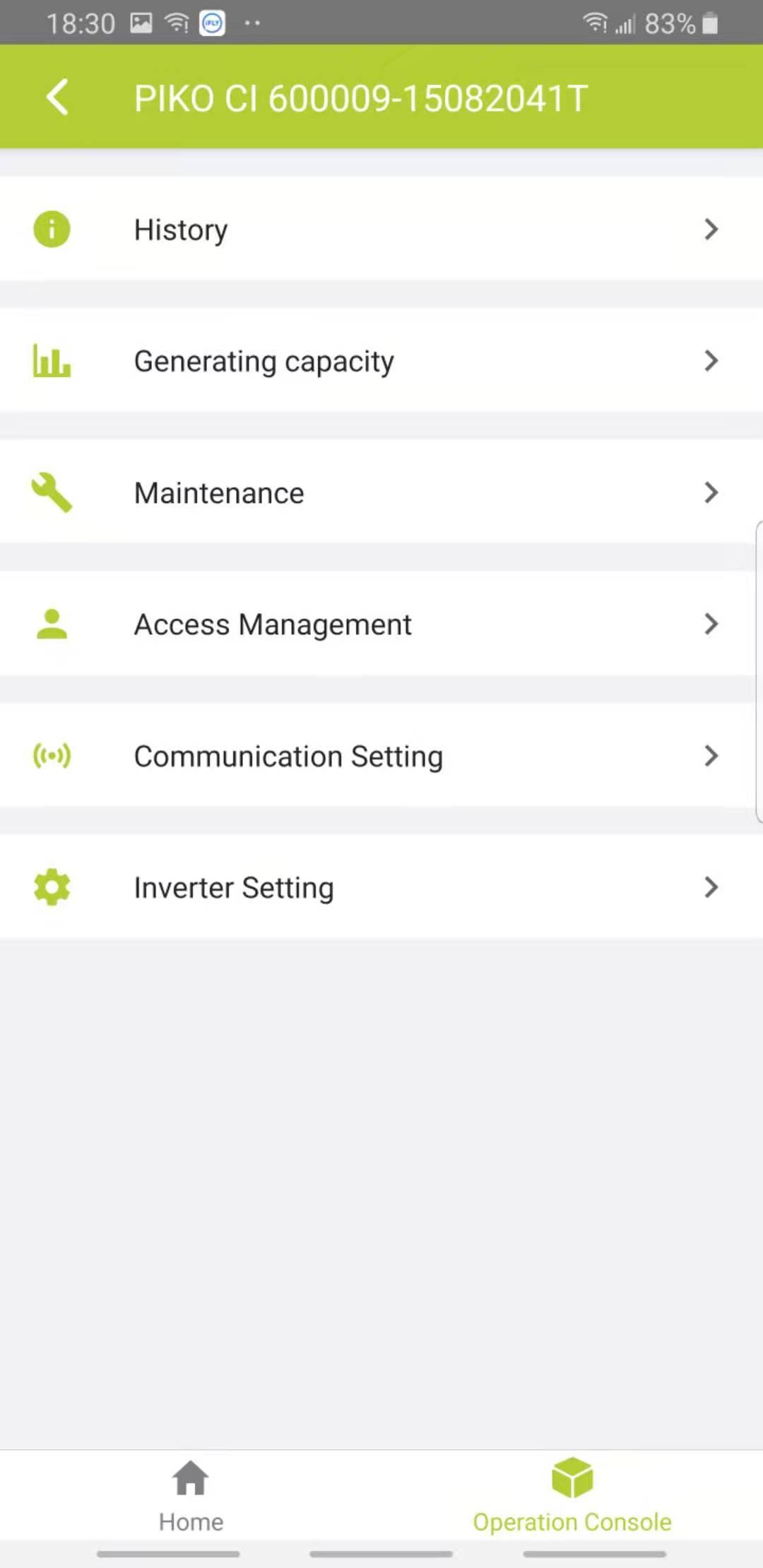
Task: Open the History row
Action: pos(381,230)
